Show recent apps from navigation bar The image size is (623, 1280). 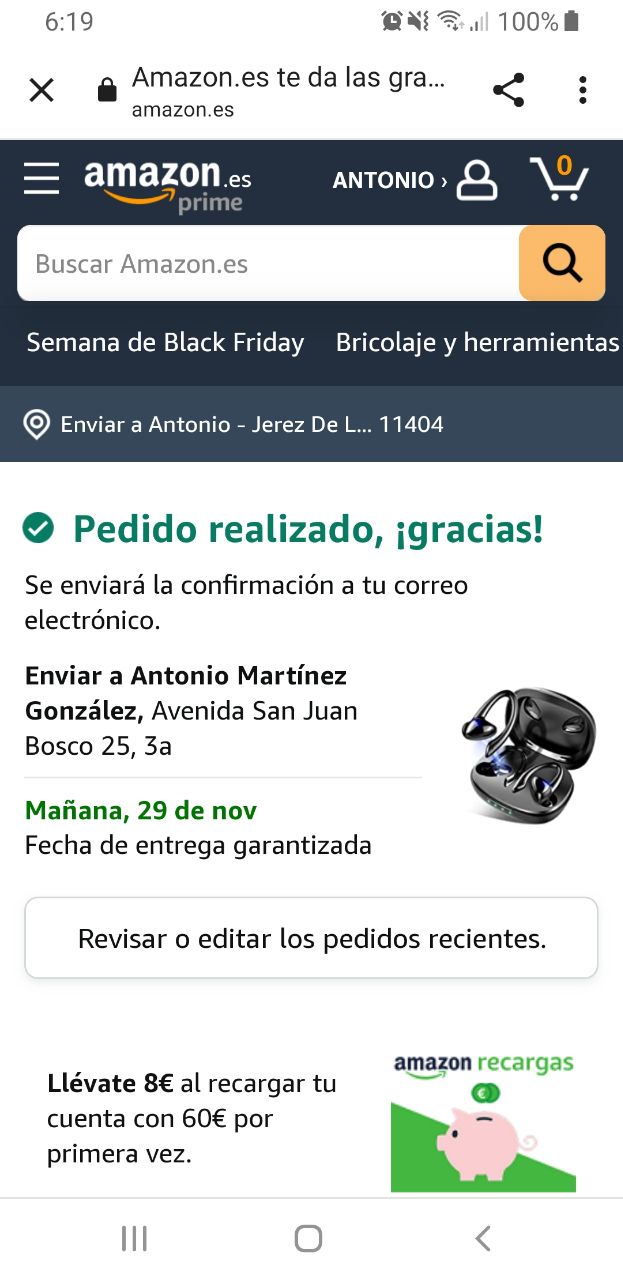click(x=134, y=1239)
